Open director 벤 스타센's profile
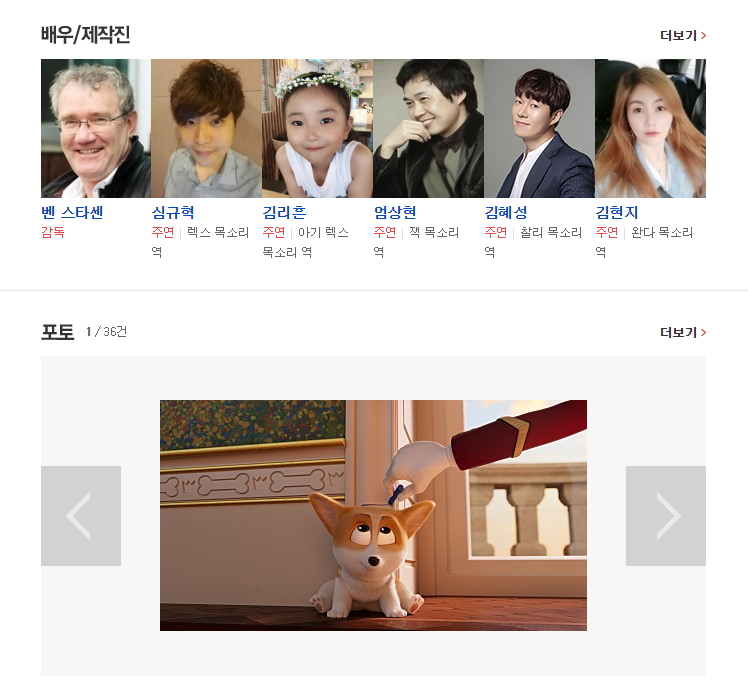 72,212
